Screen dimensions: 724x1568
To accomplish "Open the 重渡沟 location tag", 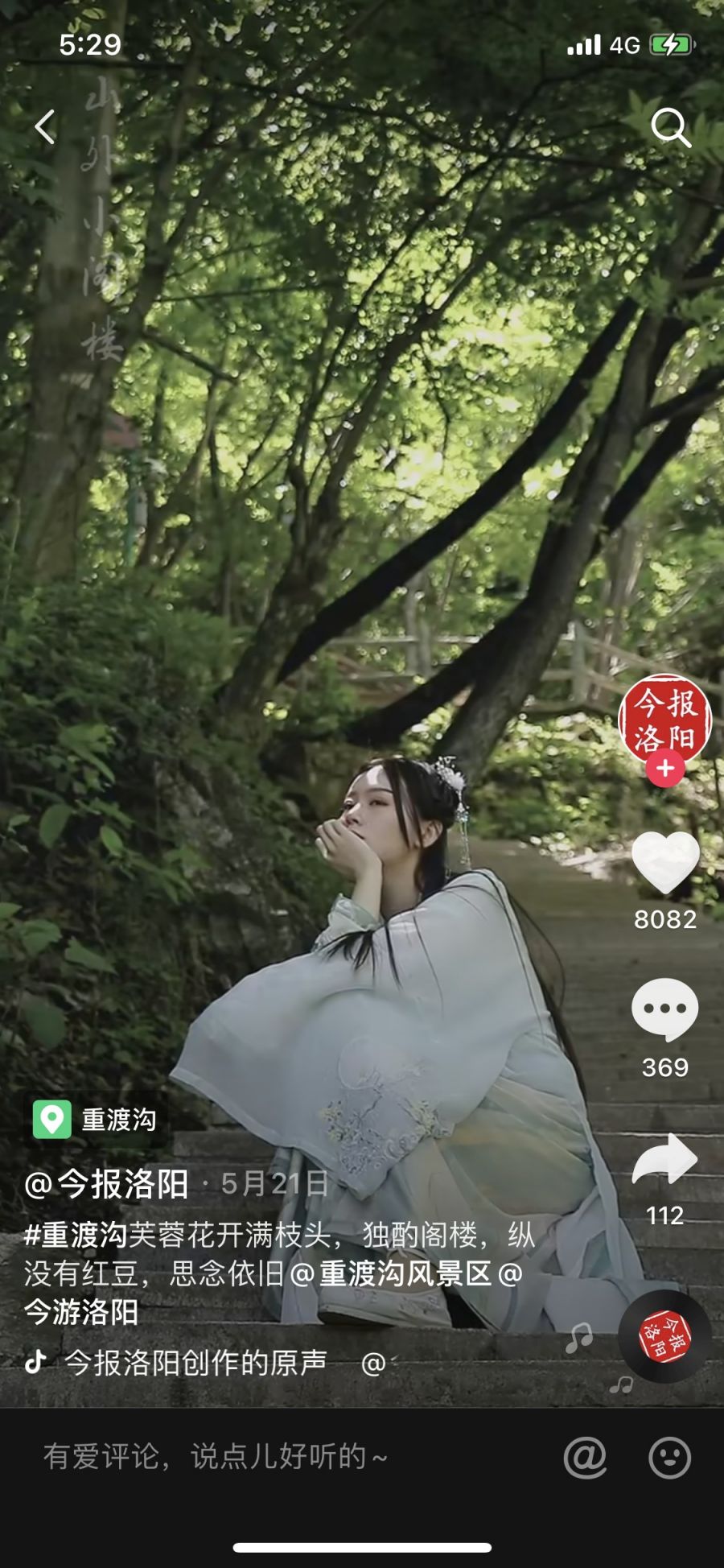I will click(x=96, y=1120).
